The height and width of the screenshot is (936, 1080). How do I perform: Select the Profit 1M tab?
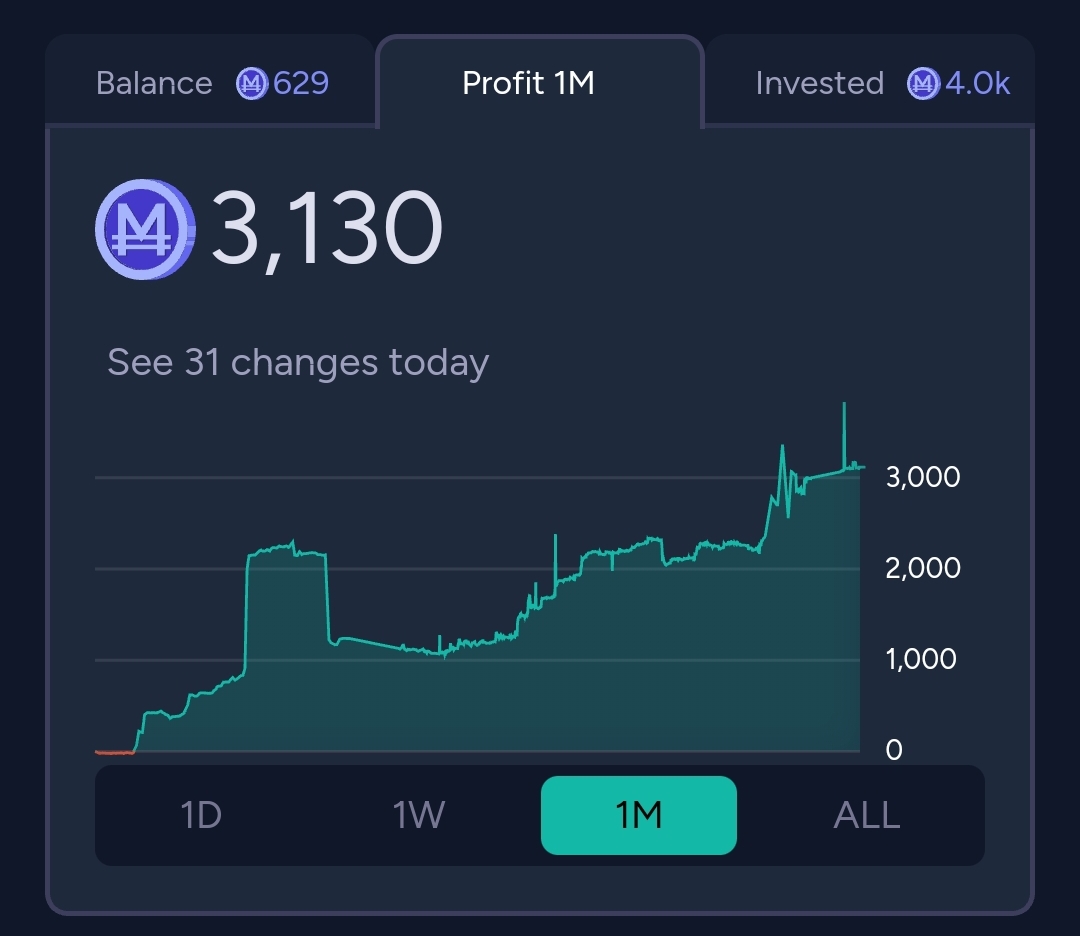(529, 83)
